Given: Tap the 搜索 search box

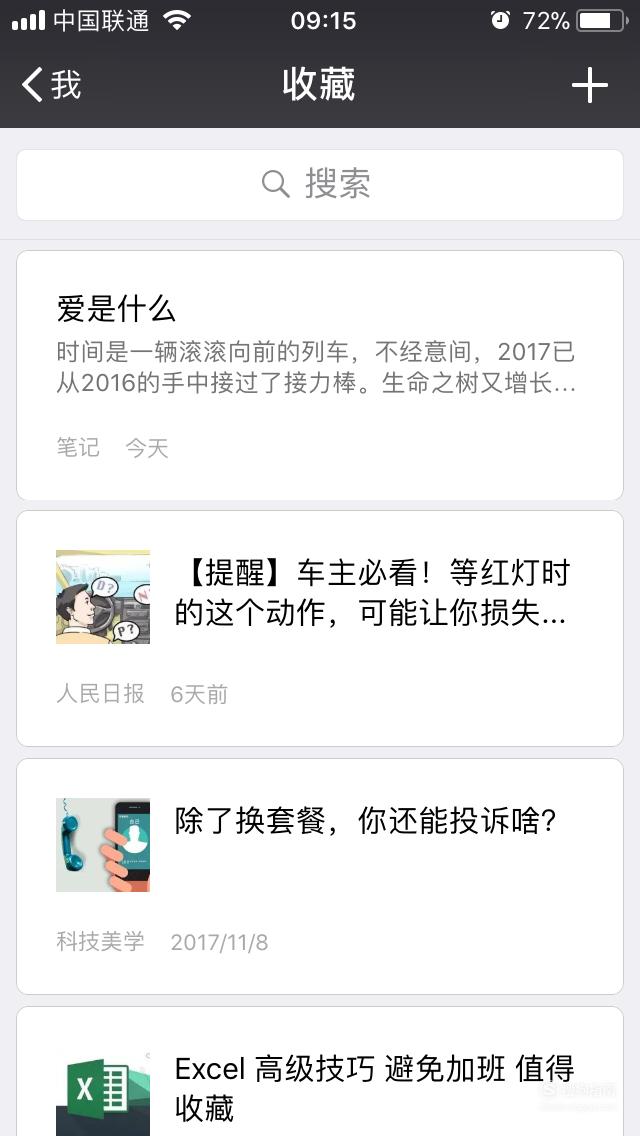Looking at the screenshot, I should pyautogui.click(x=320, y=185).
